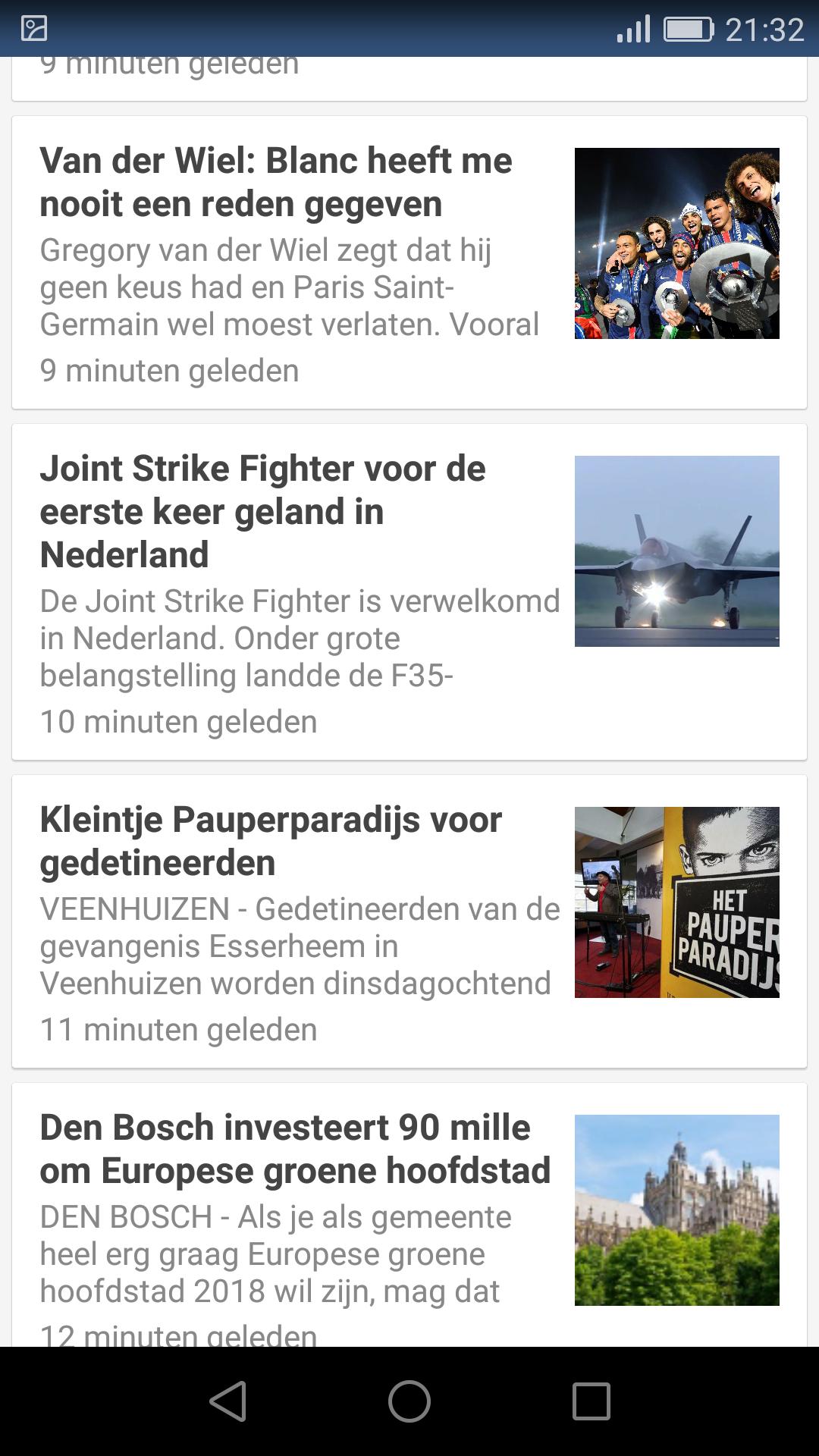This screenshot has height=1456, width=819.
Task: Open the Van der Wiel Blanc article
Action: (x=276, y=182)
